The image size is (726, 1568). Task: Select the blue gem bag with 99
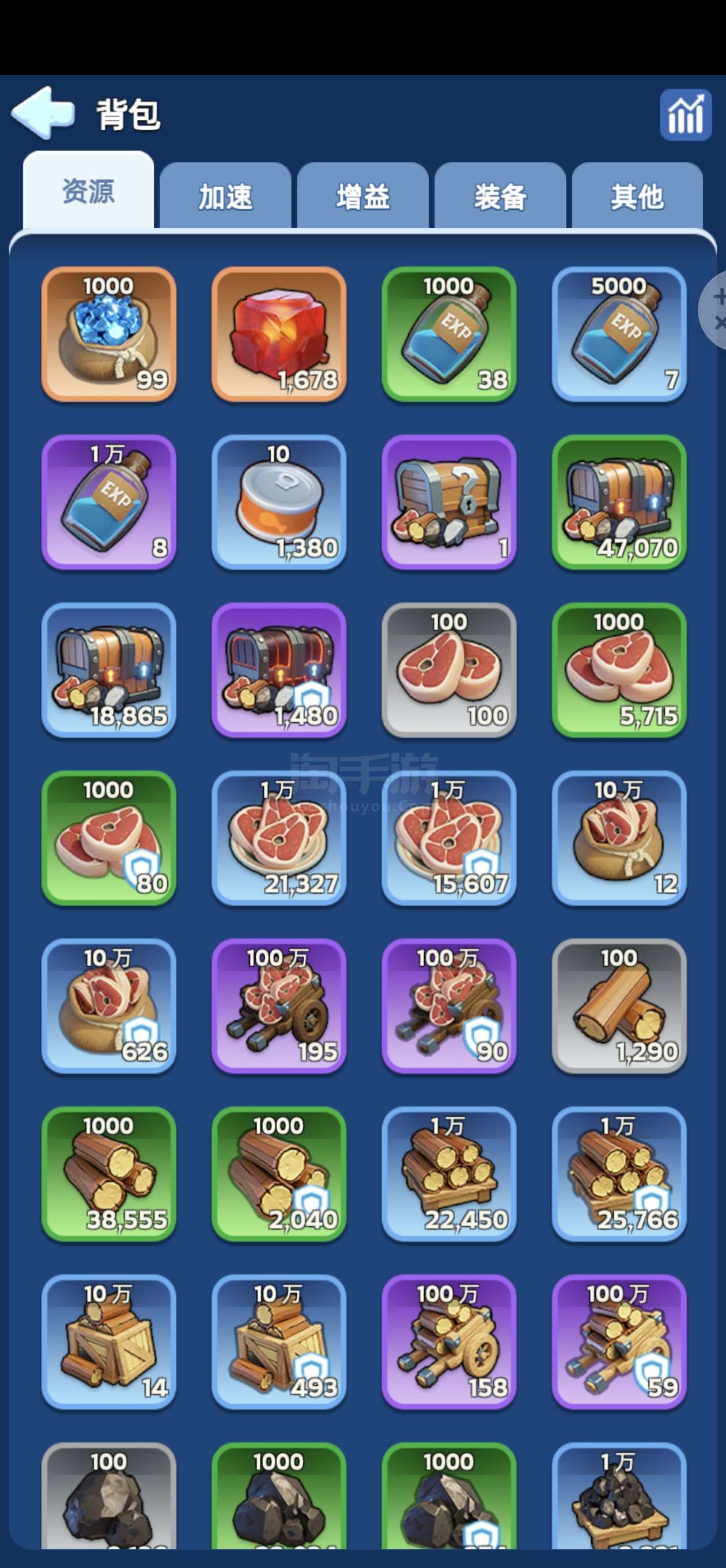pyautogui.click(x=109, y=334)
